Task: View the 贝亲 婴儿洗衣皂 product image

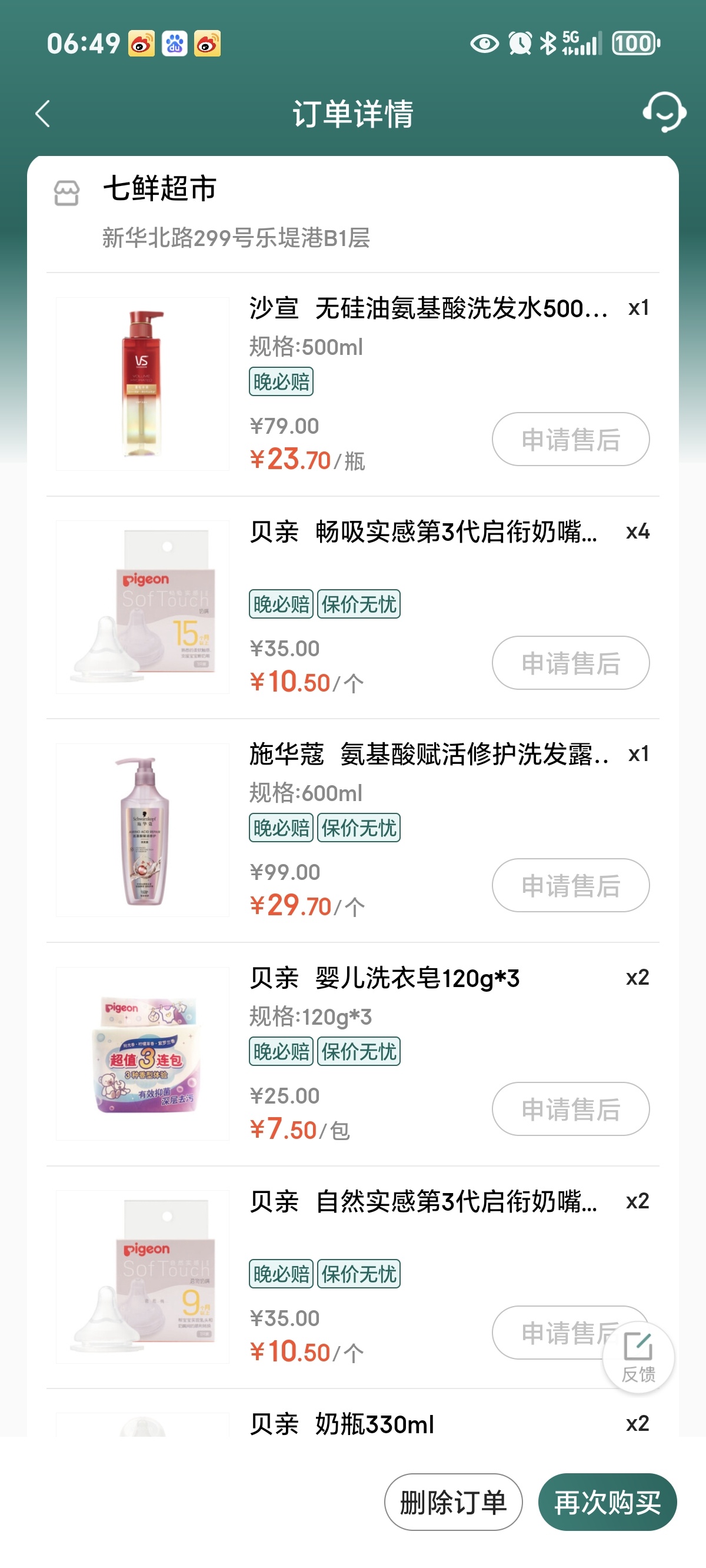Action: click(x=142, y=1054)
